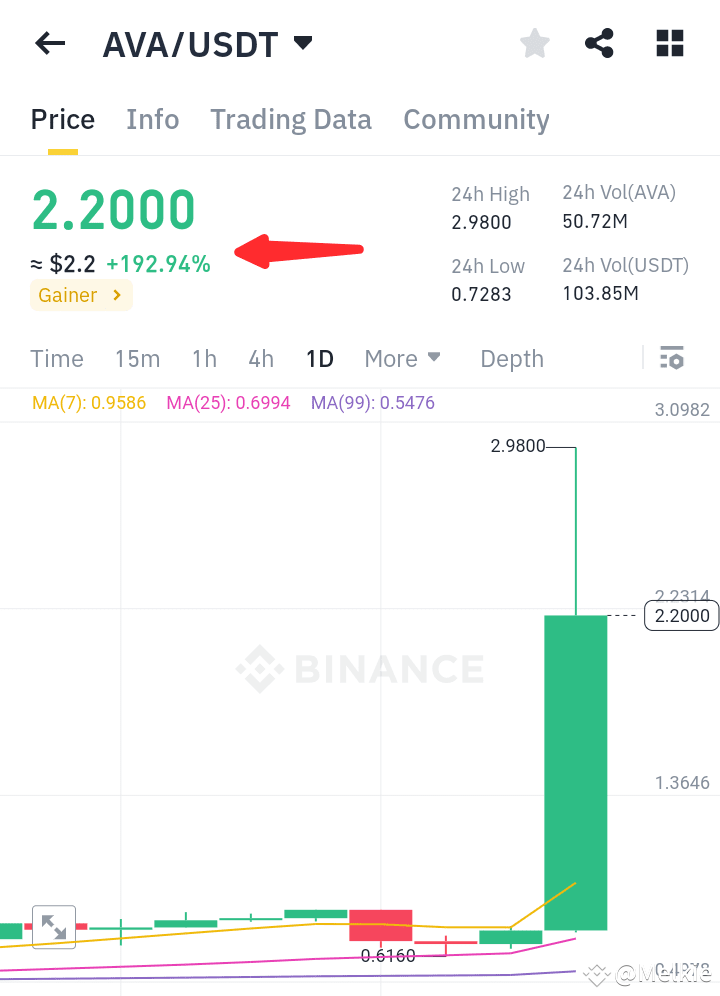Click the 2.2000 current price tag
The width and height of the screenshot is (720, 996).
tap(681, 615)
